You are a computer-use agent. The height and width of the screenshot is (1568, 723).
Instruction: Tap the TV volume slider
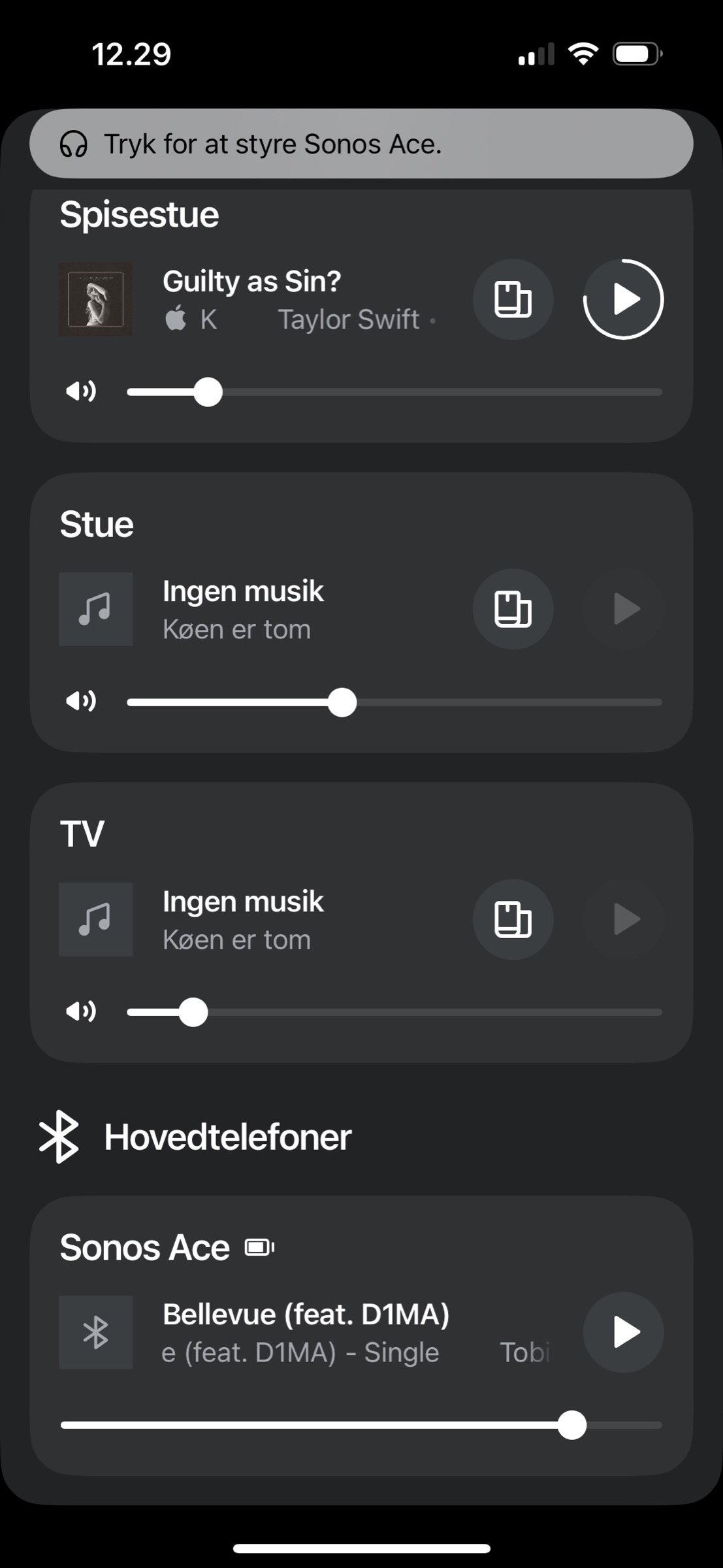pos(394,1013)
